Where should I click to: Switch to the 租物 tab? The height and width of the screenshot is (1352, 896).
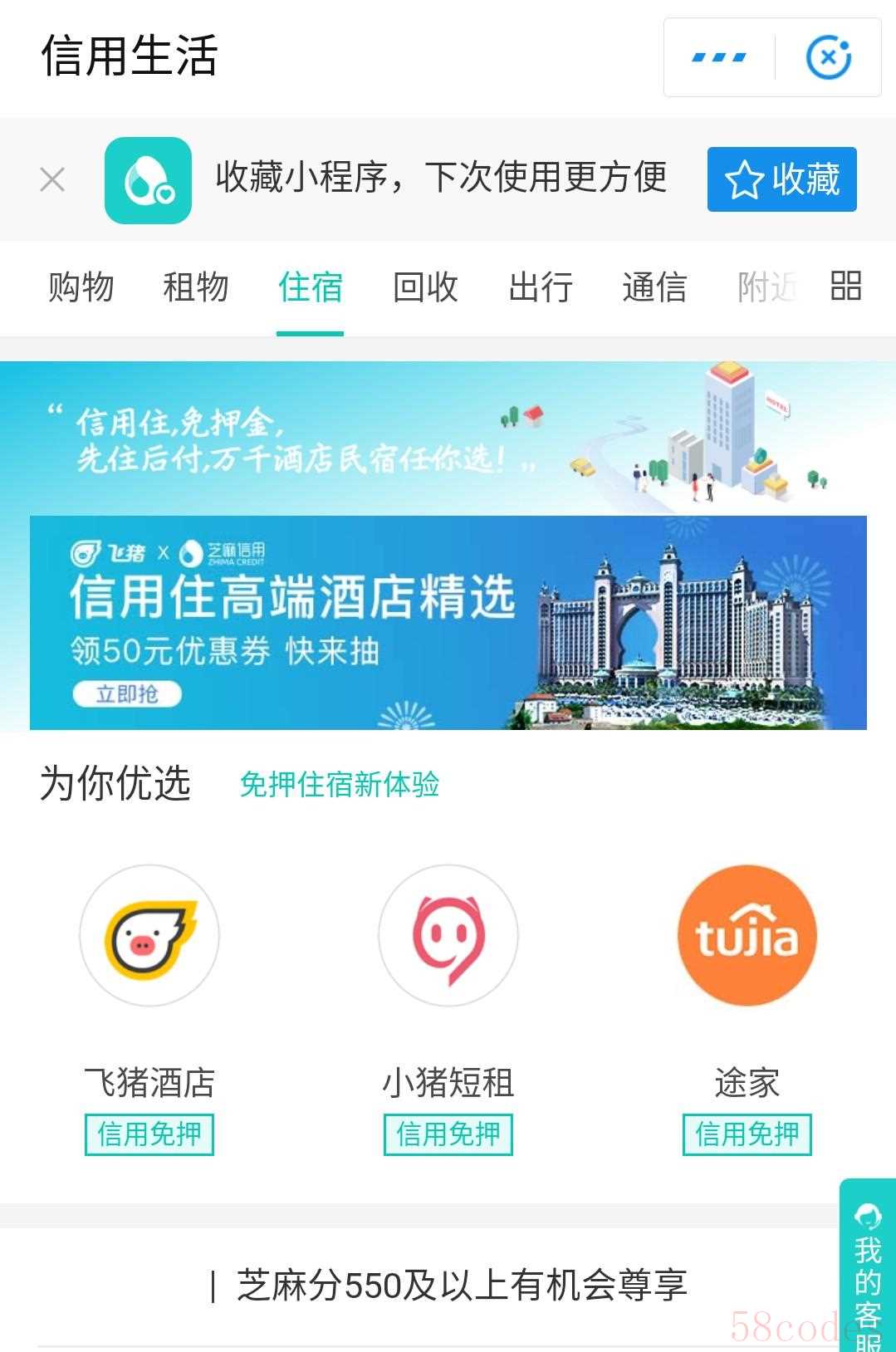point(195,287)
